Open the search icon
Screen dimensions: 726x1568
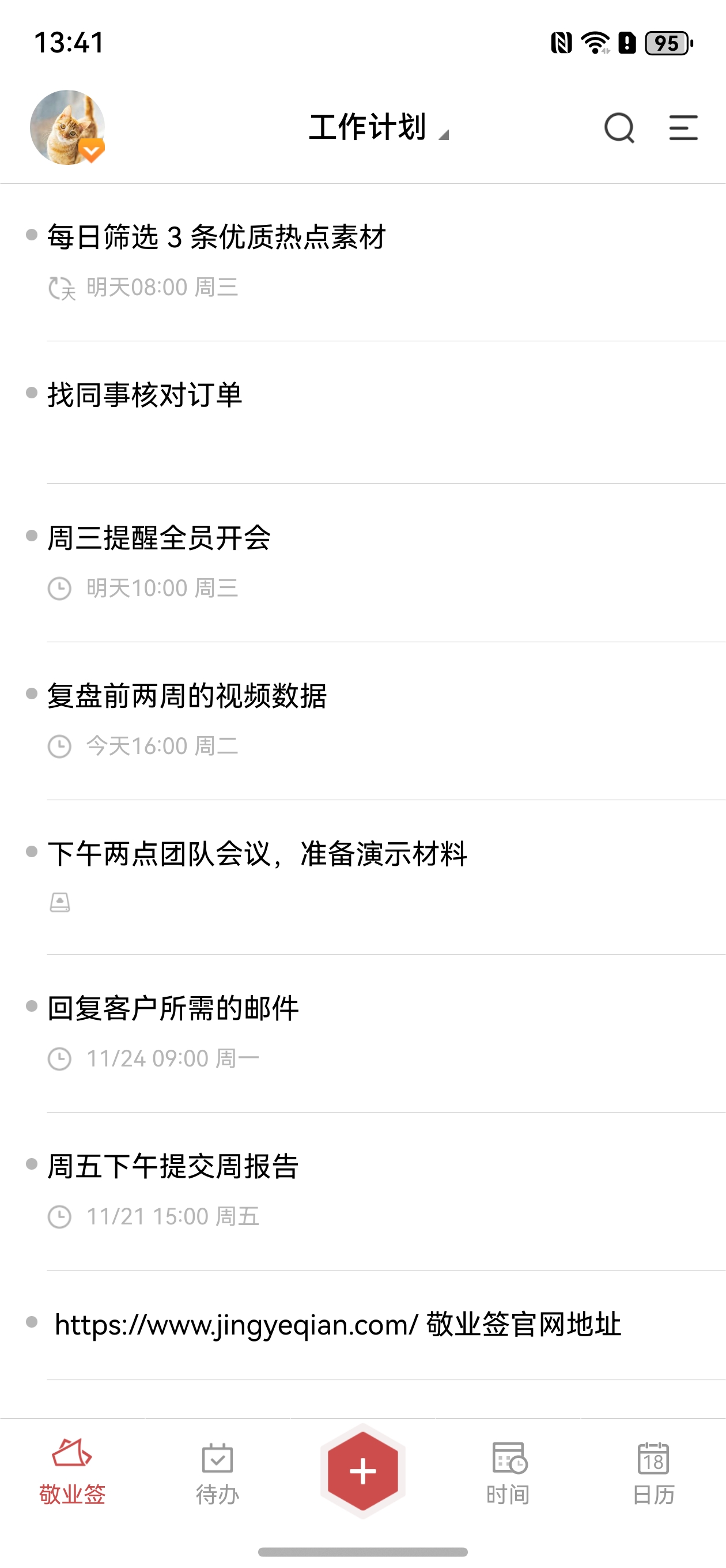[x=619, y=128]
